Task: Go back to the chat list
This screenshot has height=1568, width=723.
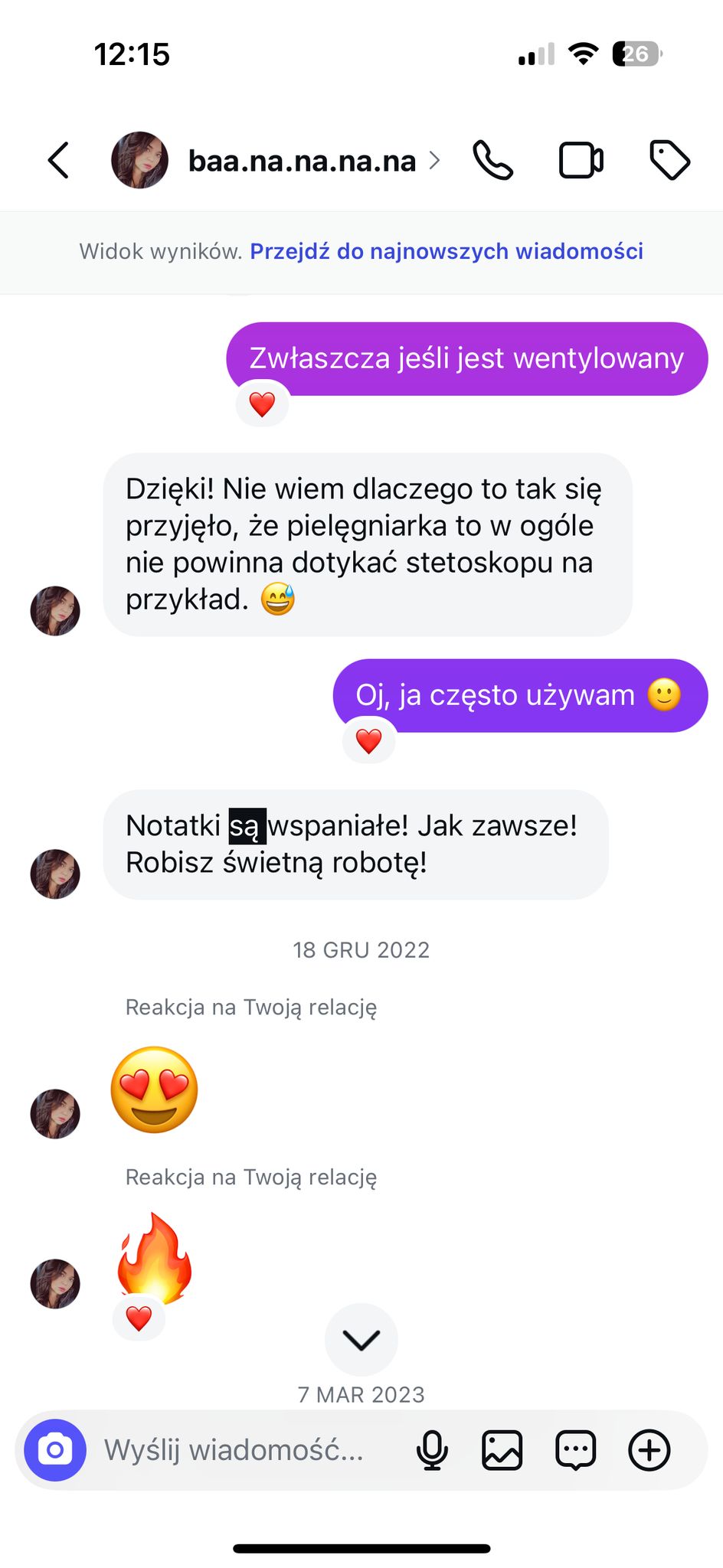Action: 59,161
